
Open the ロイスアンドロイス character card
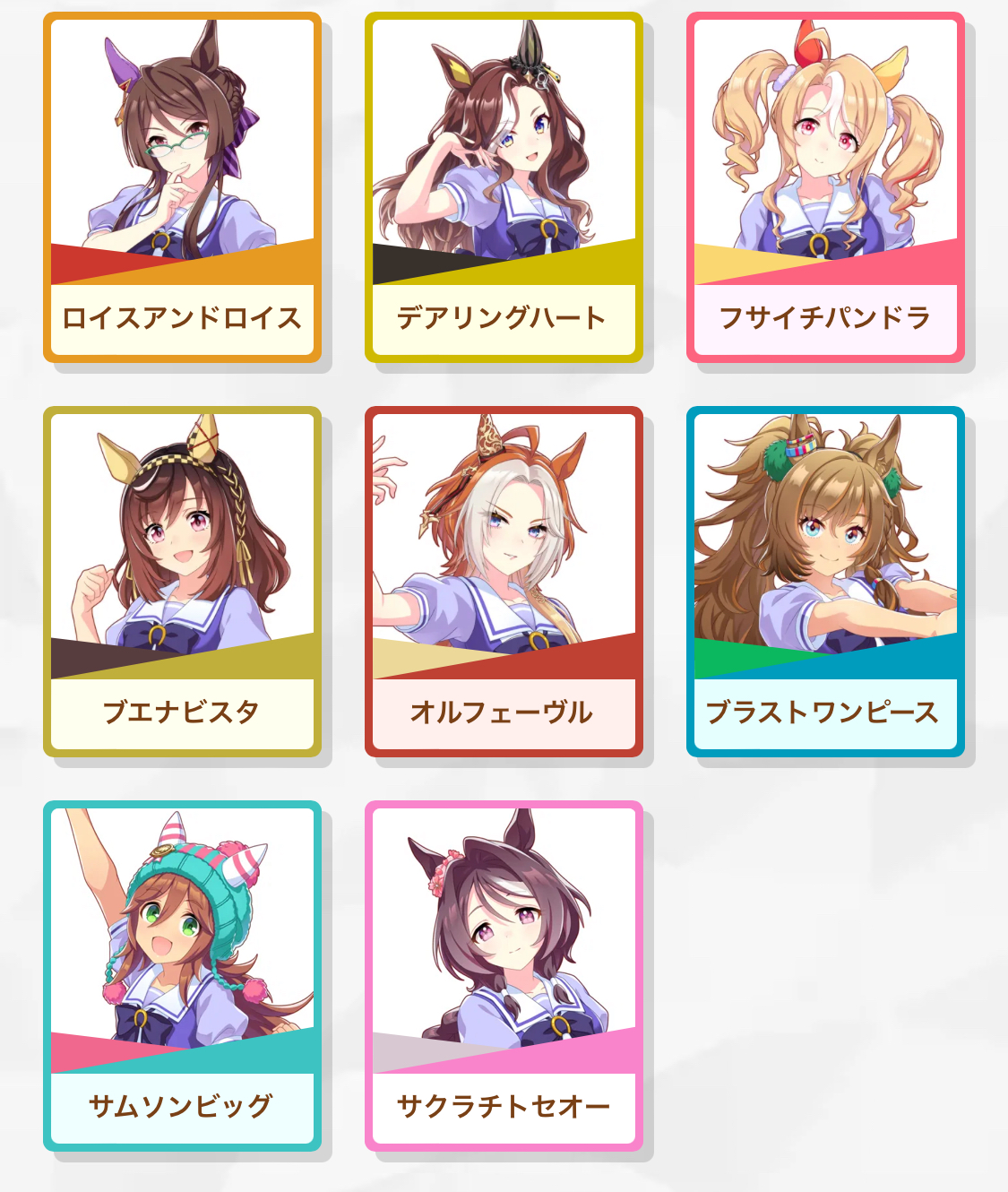[182, 187]
